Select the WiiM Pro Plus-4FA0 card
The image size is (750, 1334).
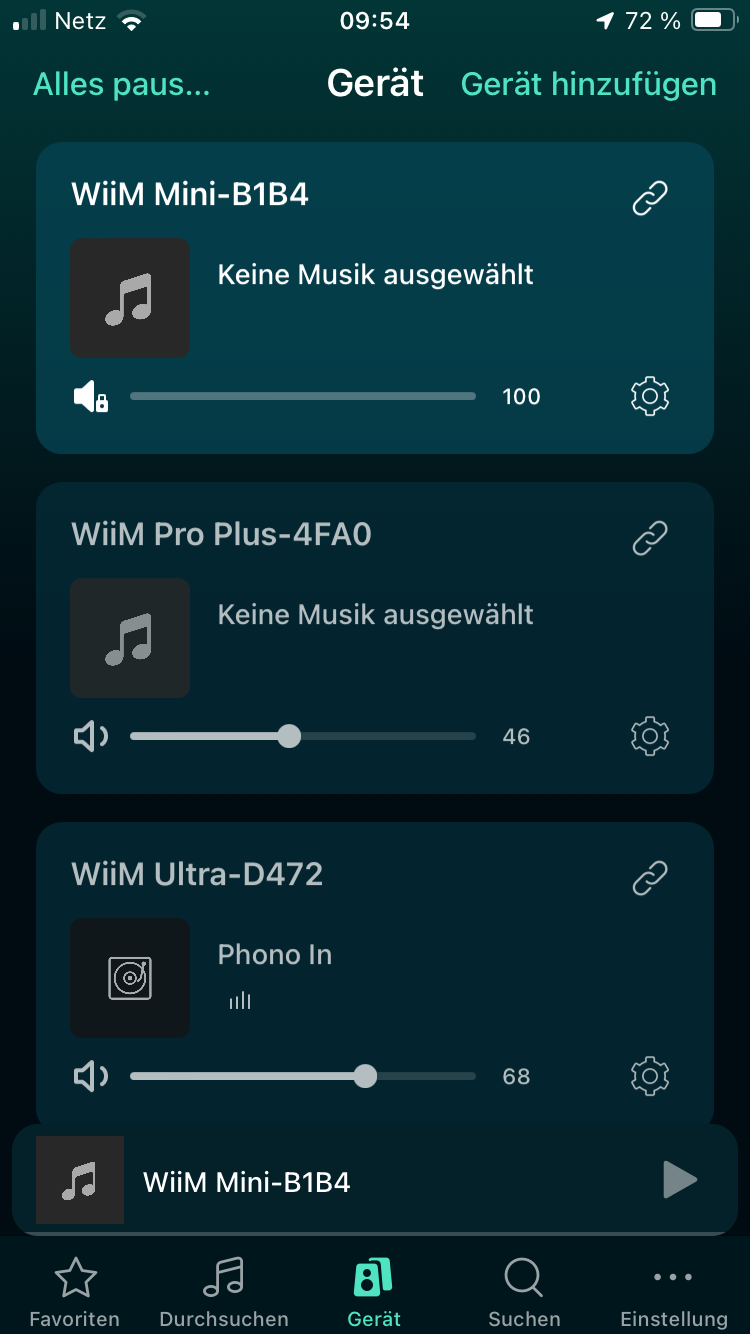tap(375, 638)
